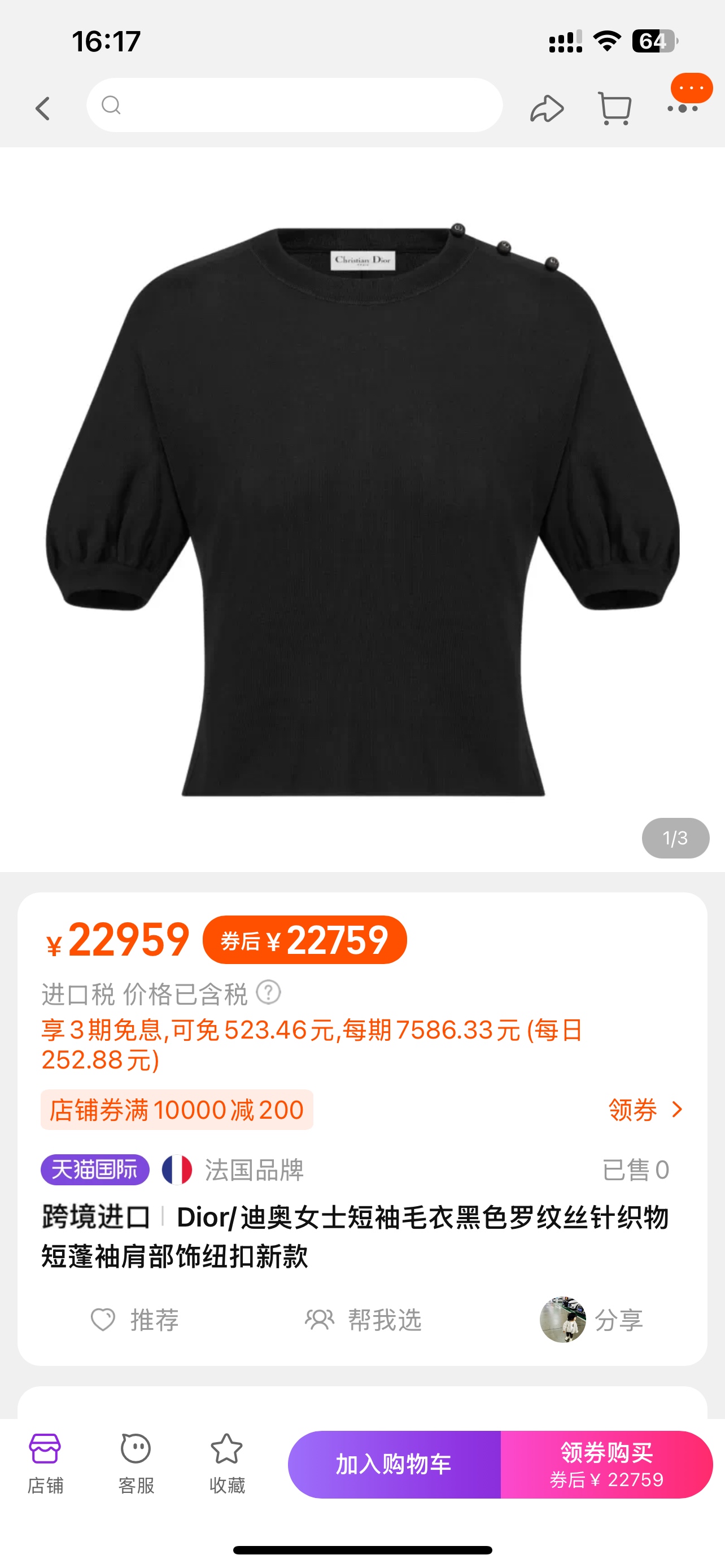725x1568 pixels.
Task: Tap the 店铺券满10000减200 coupon chip
Action: pos(177,1110)
